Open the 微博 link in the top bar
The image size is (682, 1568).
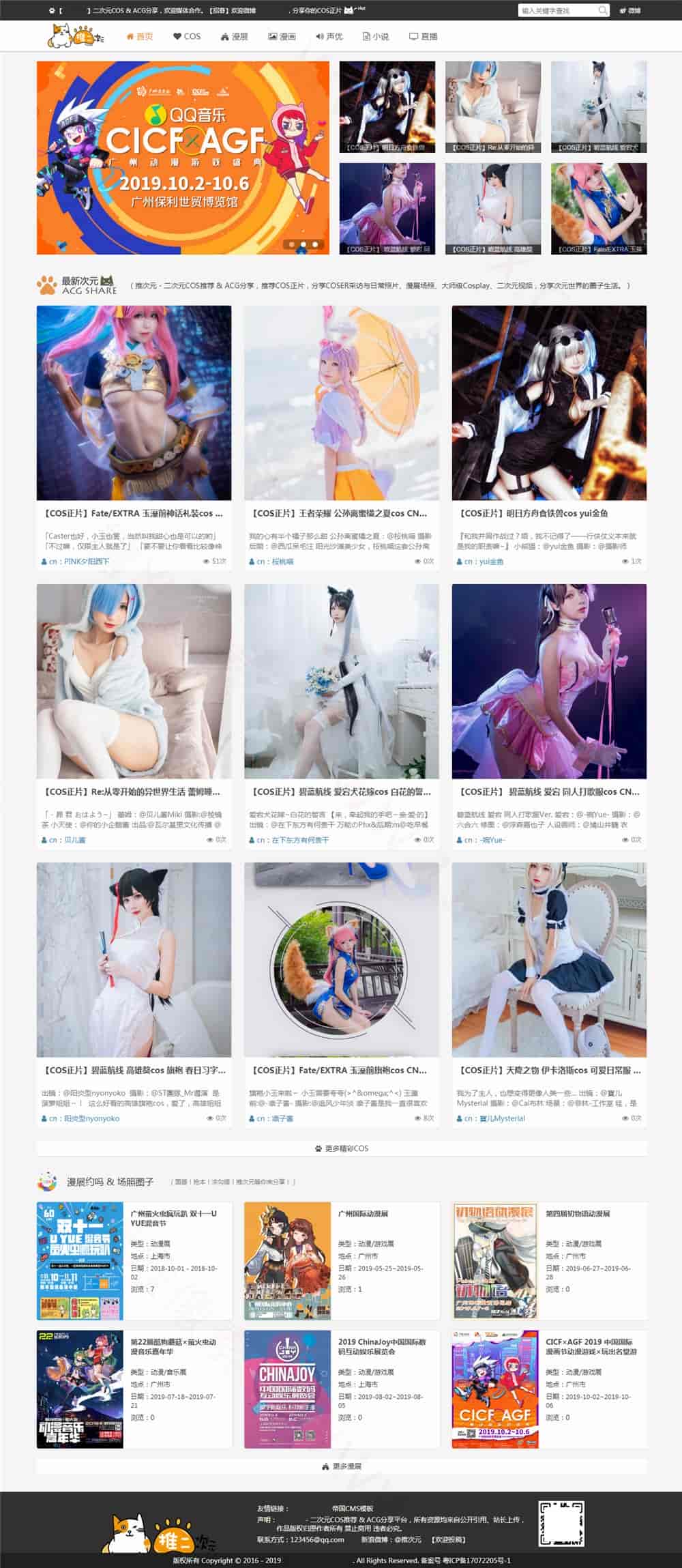(x=630, y=10)
